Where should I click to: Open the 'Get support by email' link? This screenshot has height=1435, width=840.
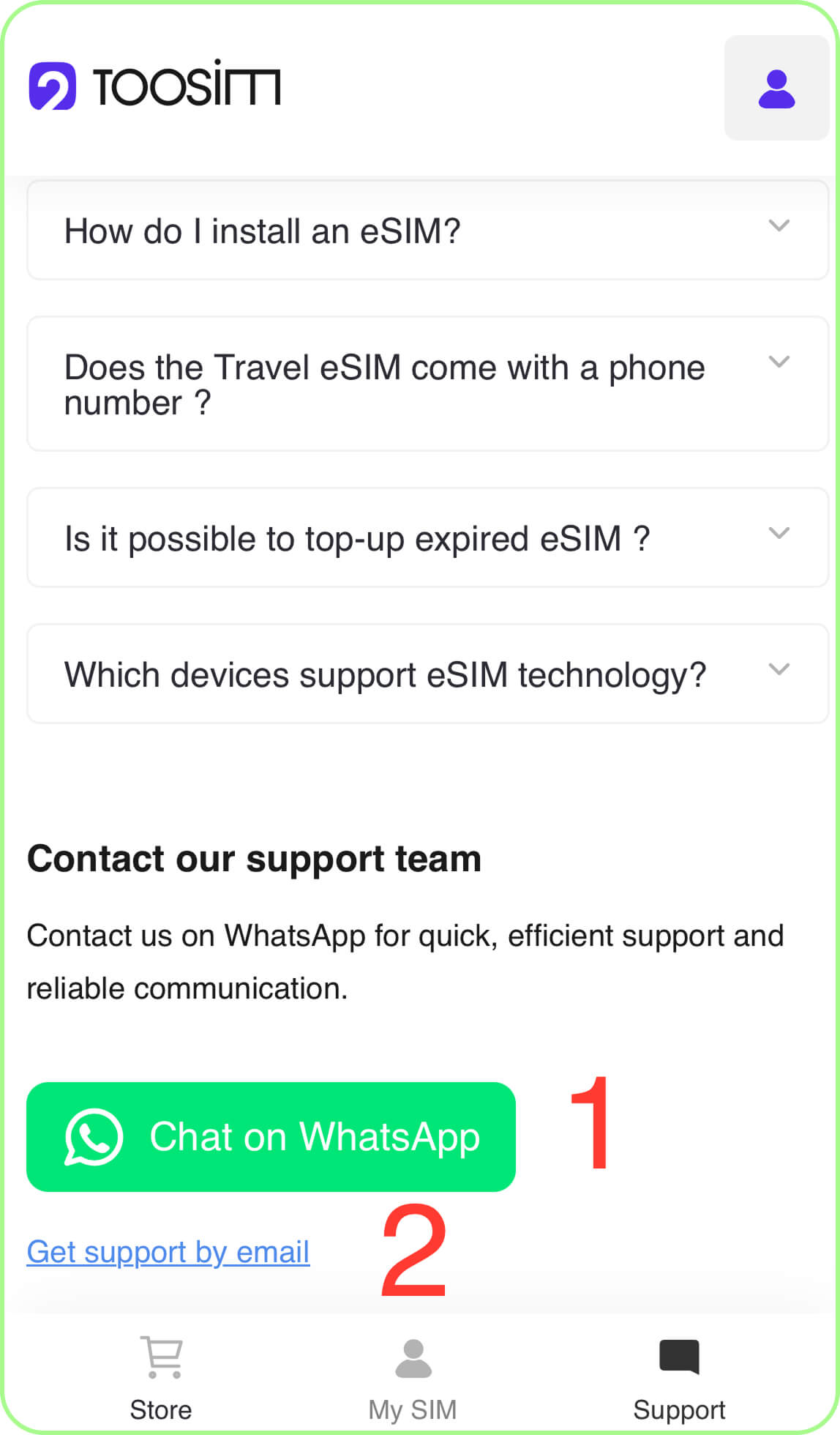168,1252
